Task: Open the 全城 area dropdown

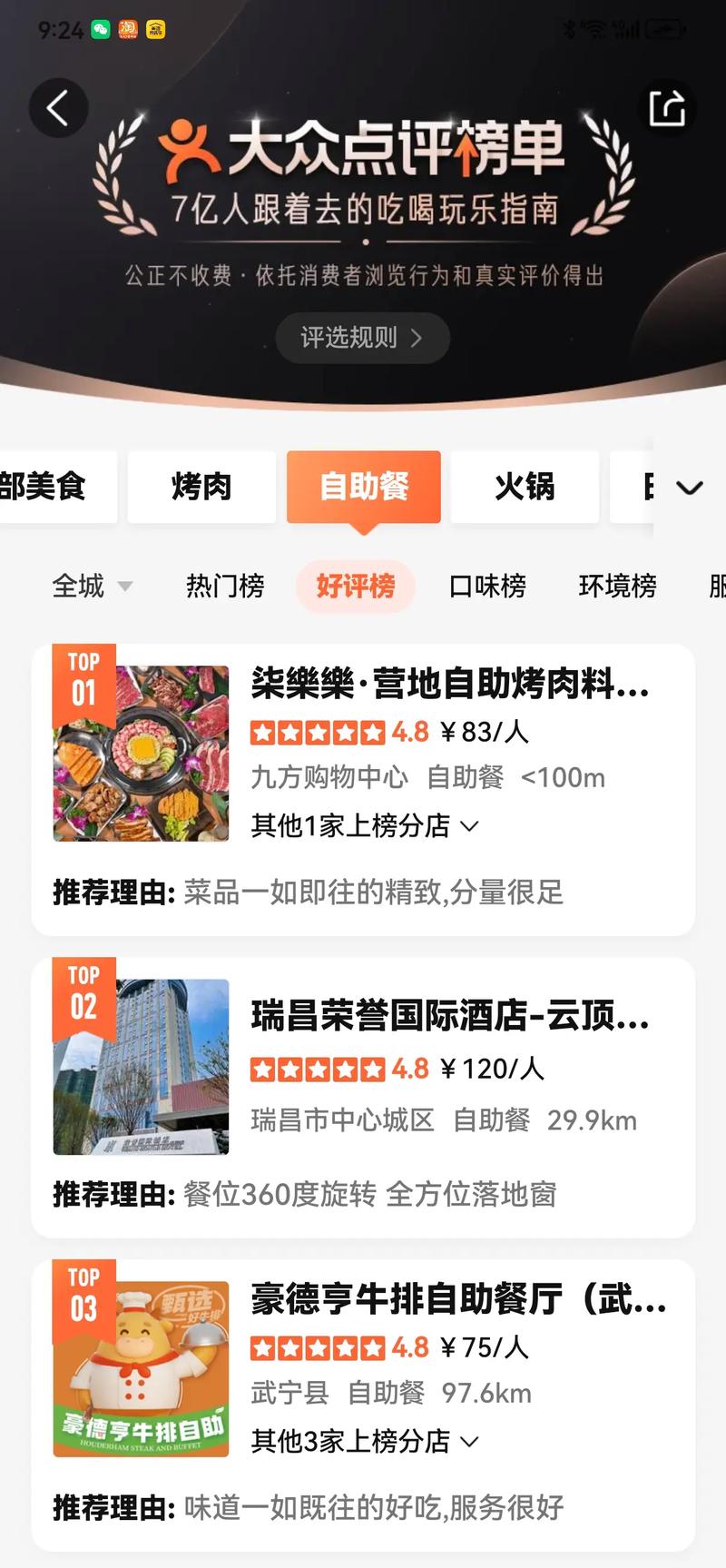Action: coord(91,586)
